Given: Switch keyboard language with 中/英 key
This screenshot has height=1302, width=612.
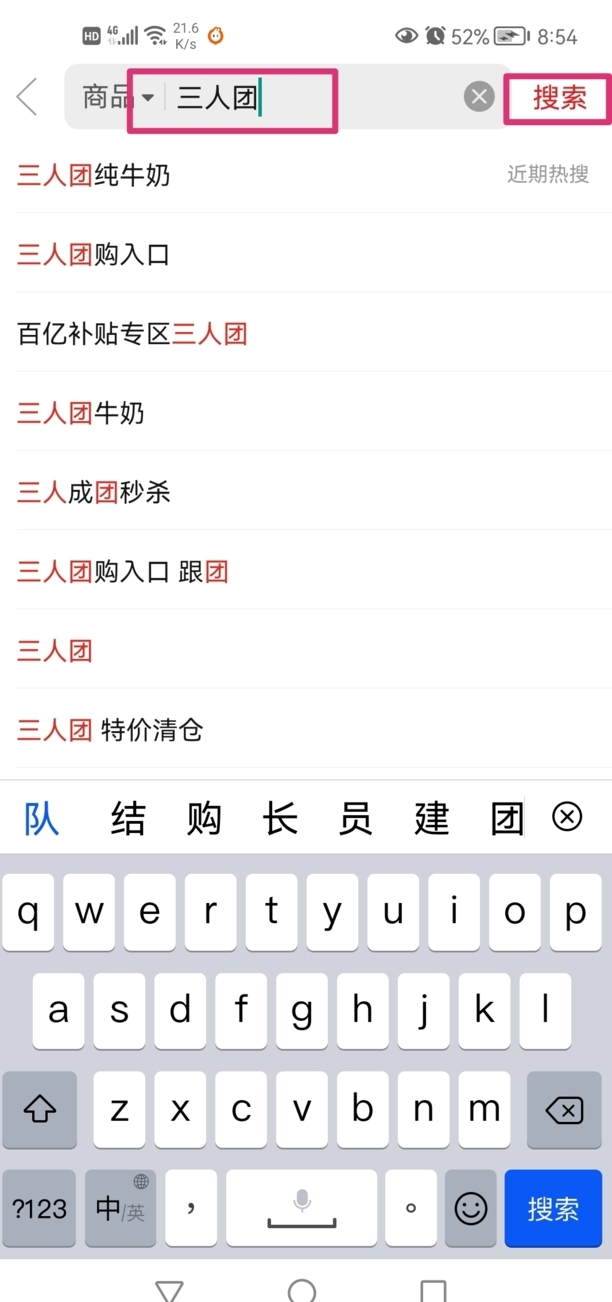Looking at the screenshot, I should click(120, 1208).
